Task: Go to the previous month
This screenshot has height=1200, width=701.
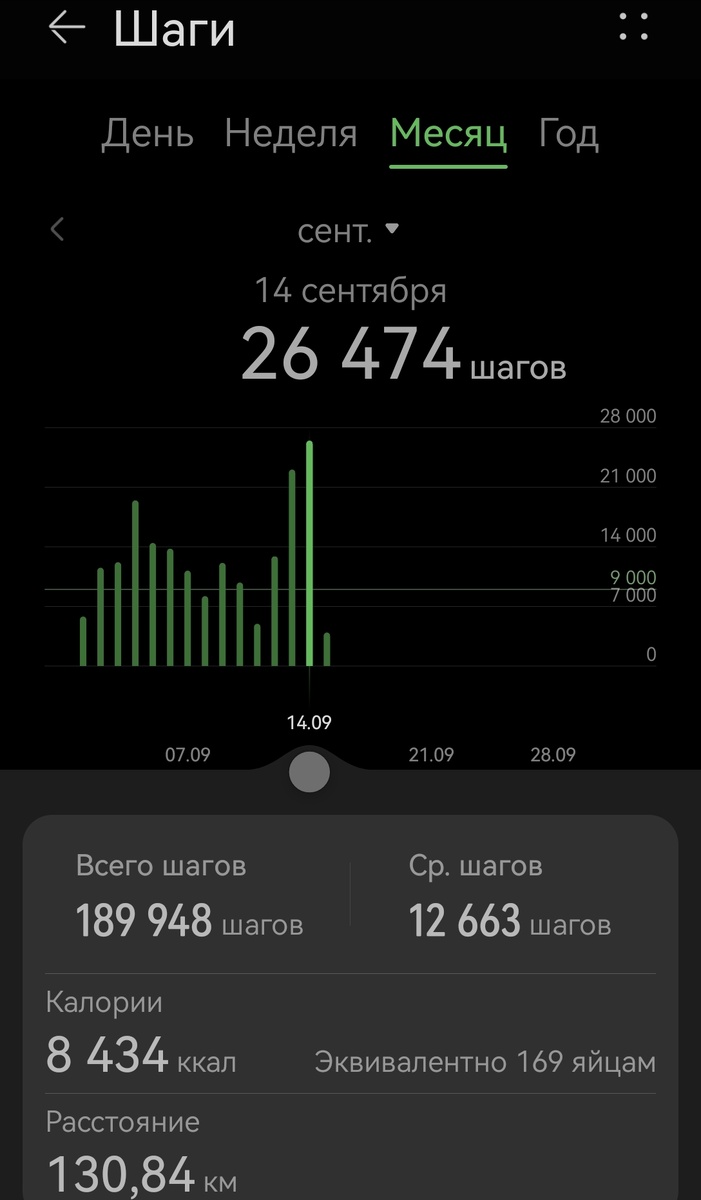Action: (57, 230)
